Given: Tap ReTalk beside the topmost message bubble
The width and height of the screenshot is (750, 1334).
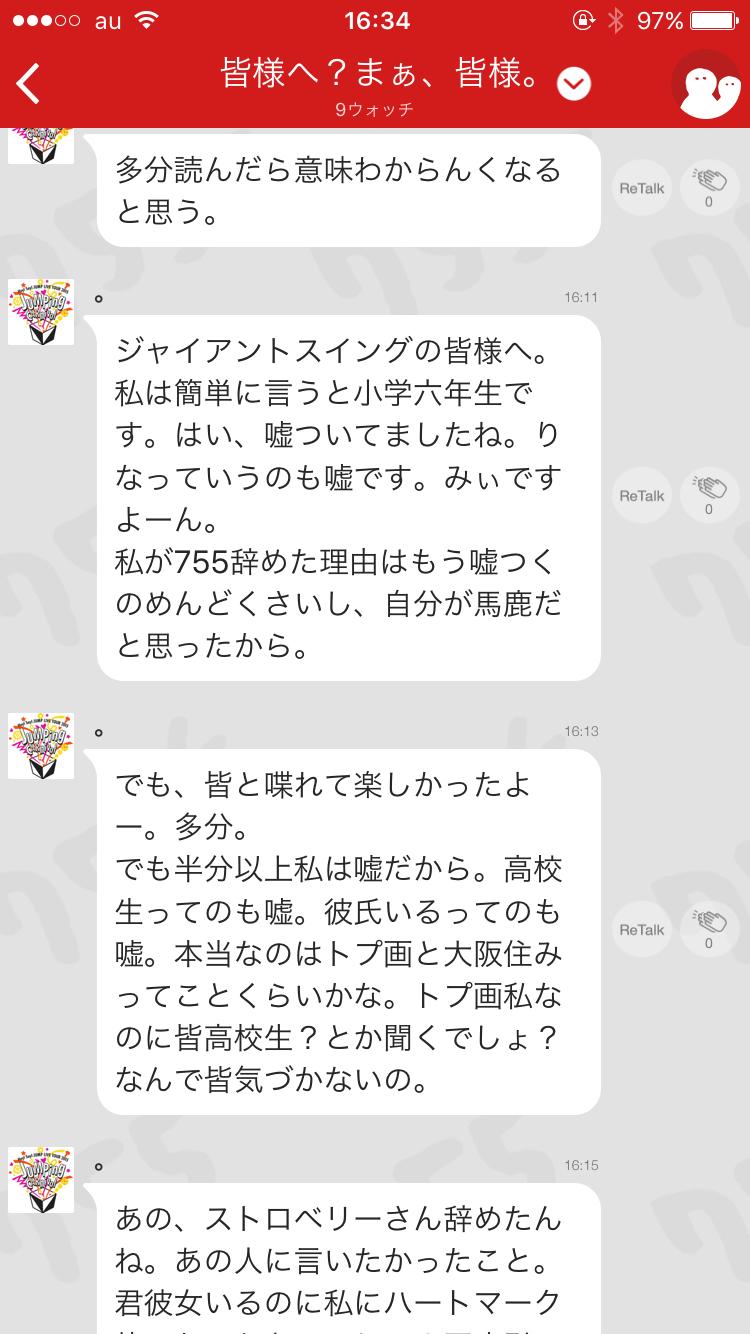Looking at the screenshot, I should click(640, 187).
